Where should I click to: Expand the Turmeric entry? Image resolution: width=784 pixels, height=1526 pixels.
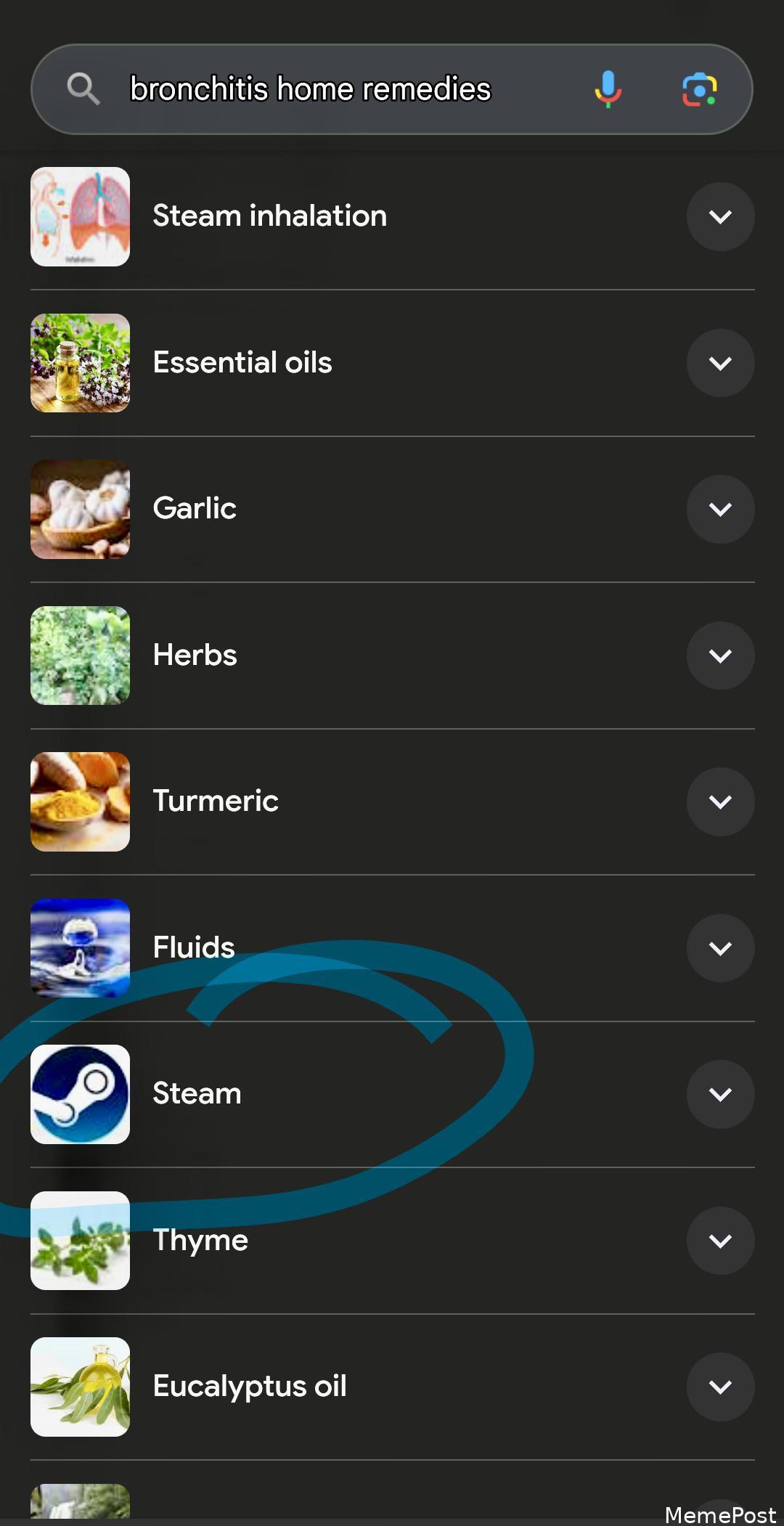click(x=719, y=801)
